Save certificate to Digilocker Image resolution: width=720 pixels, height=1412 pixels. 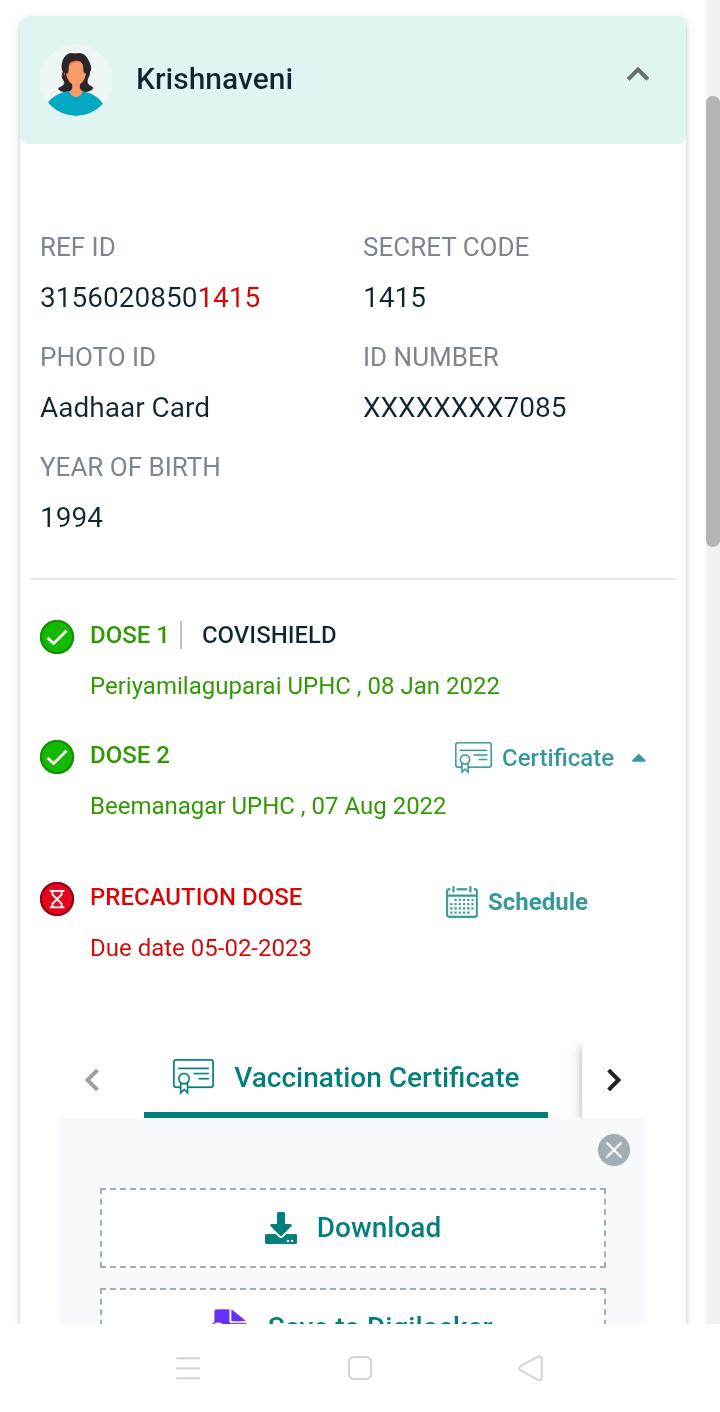pos(353,1312)
